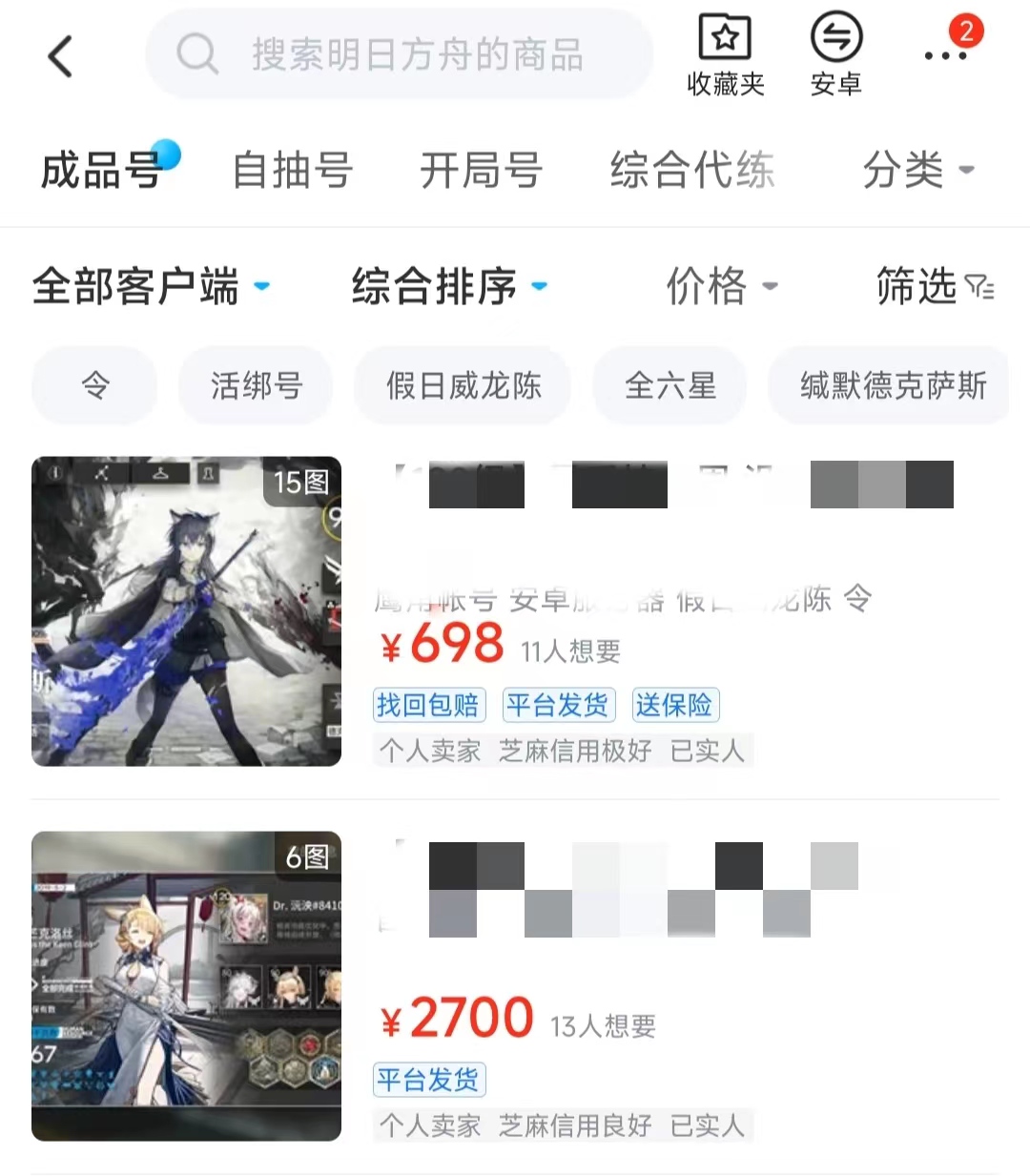Tap the 安卓 platform switch icon
Viewport: 1030px width, 1176px height.
coord(836,55)
